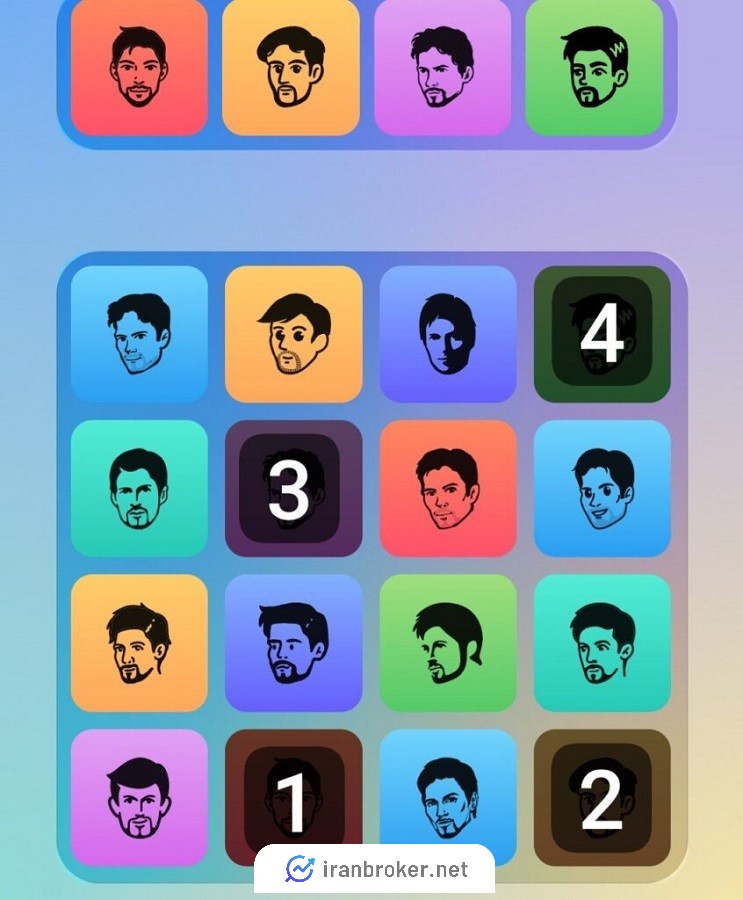
Task: Deselect the face tile numbered 1
Action: (x=293, y=797)
